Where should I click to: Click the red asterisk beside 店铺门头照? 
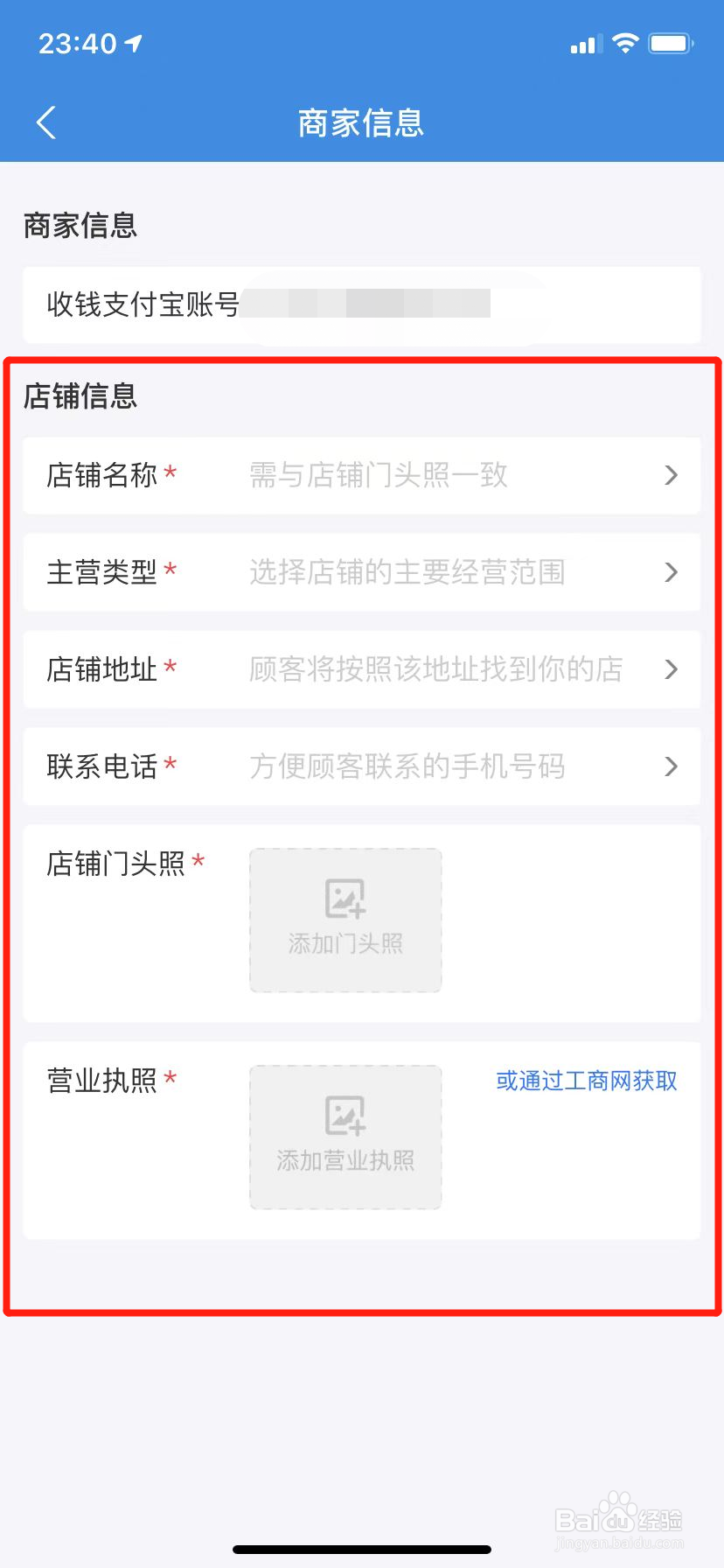[x=198, y=861]
